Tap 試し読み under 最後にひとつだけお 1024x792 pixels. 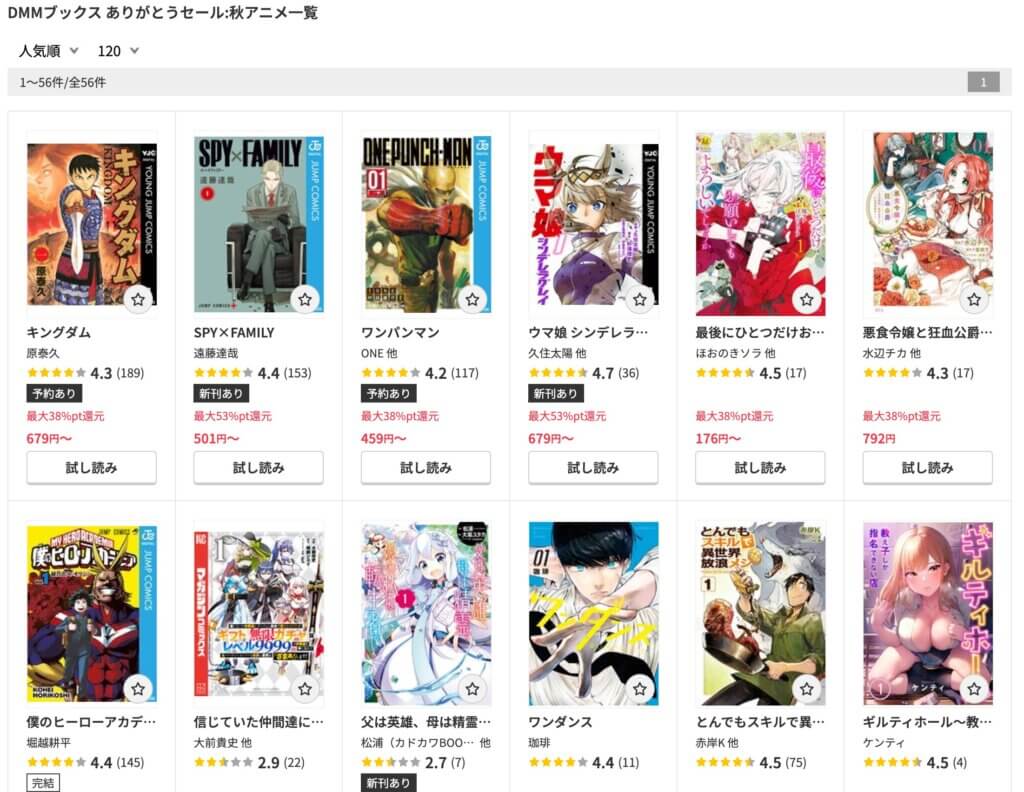(x=760, y=467)
